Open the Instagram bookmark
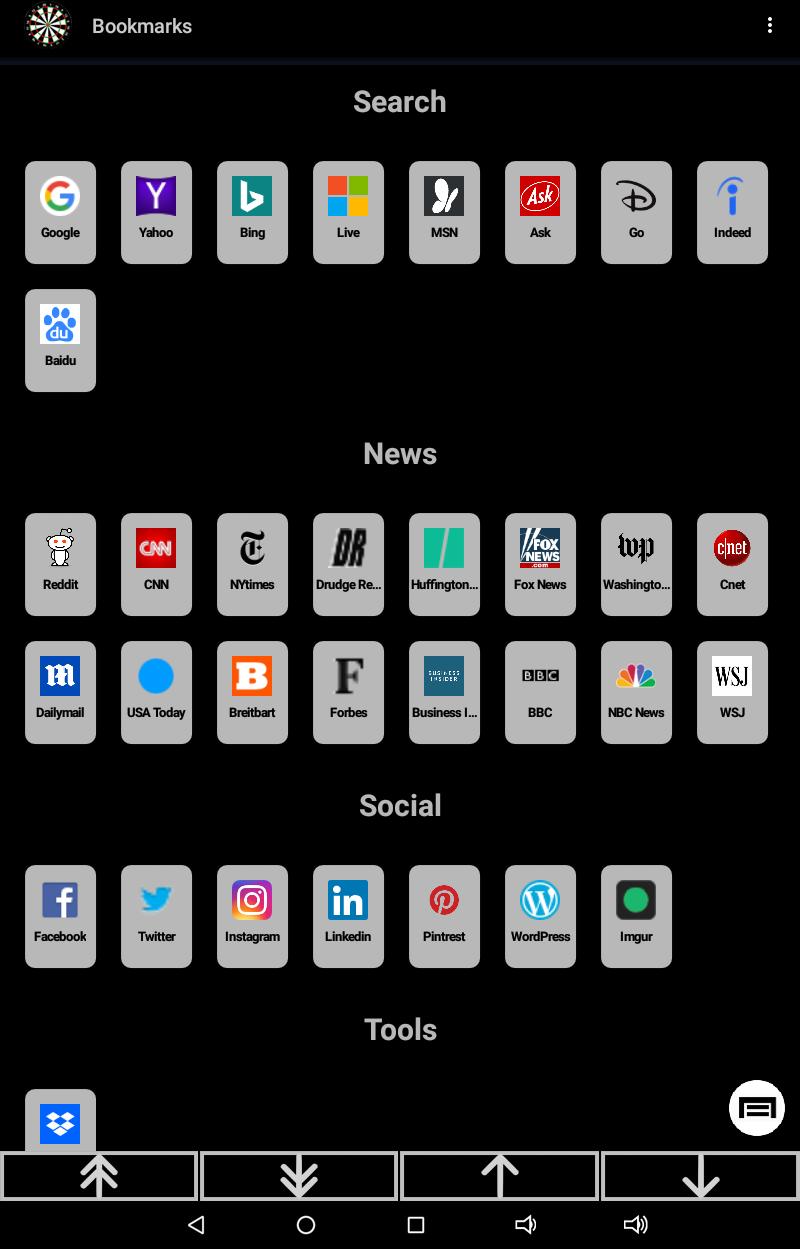The image size is (800, 1249). (252, 916)
